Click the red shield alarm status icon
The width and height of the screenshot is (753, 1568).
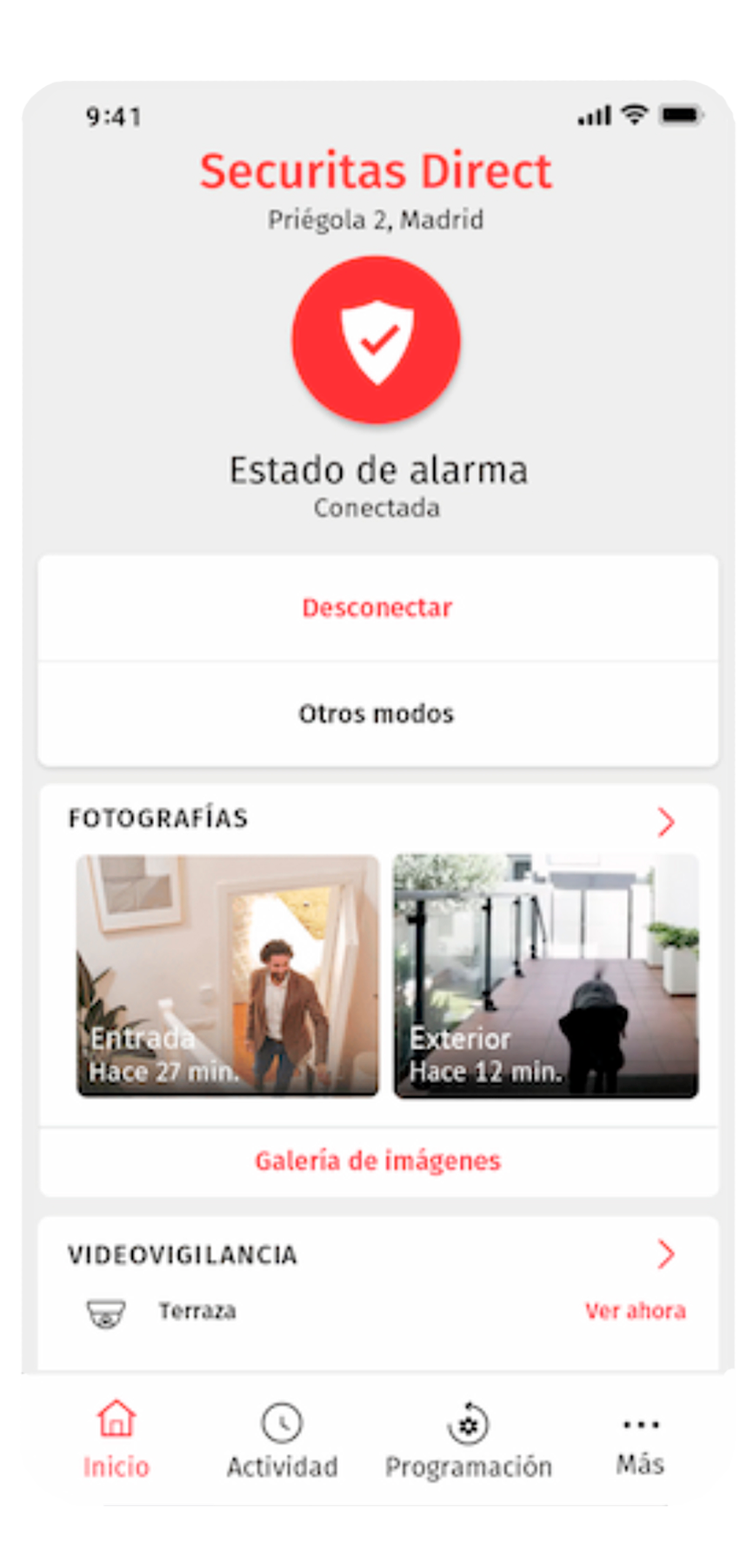click(376, 340)
